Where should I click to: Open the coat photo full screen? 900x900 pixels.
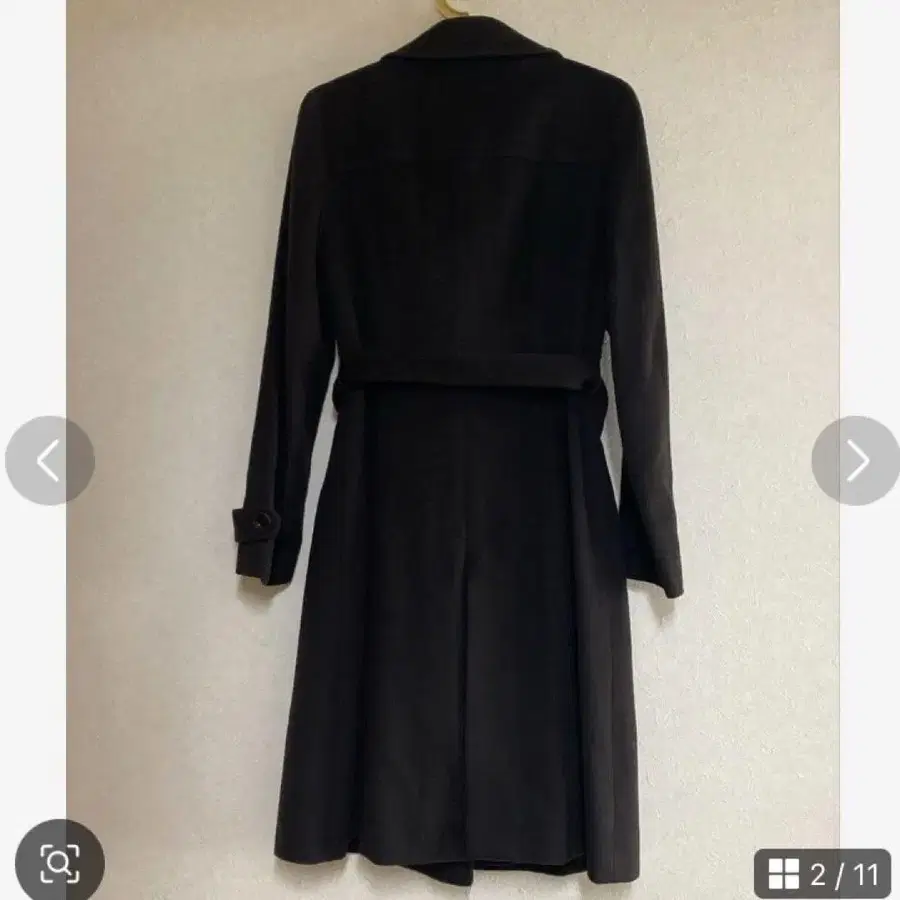click(x=453, y=448)
